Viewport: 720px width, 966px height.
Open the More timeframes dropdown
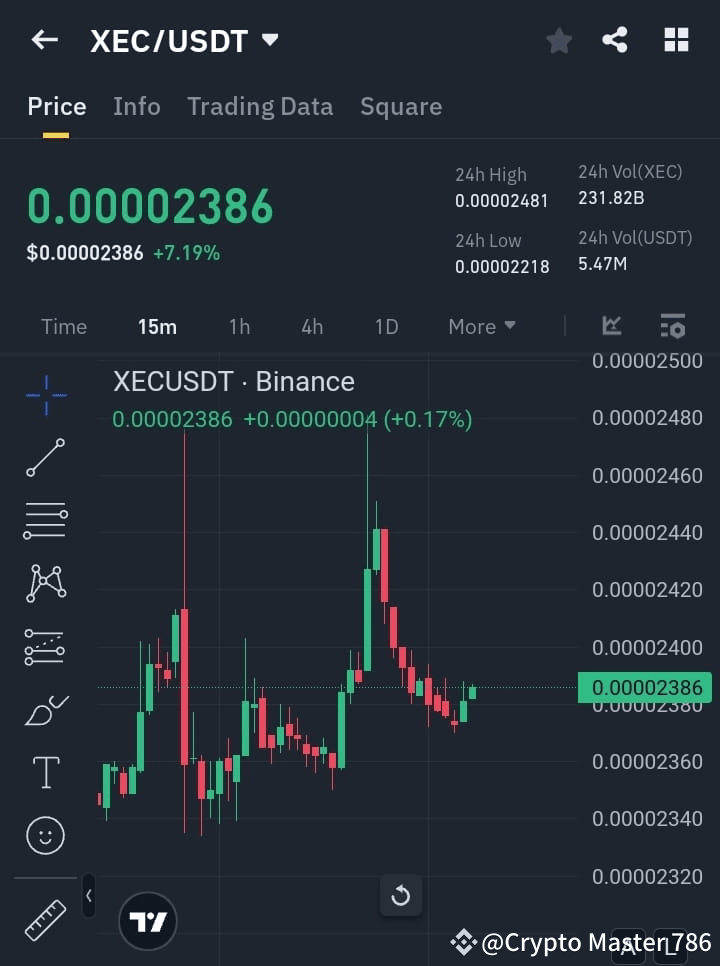point(481,326)
